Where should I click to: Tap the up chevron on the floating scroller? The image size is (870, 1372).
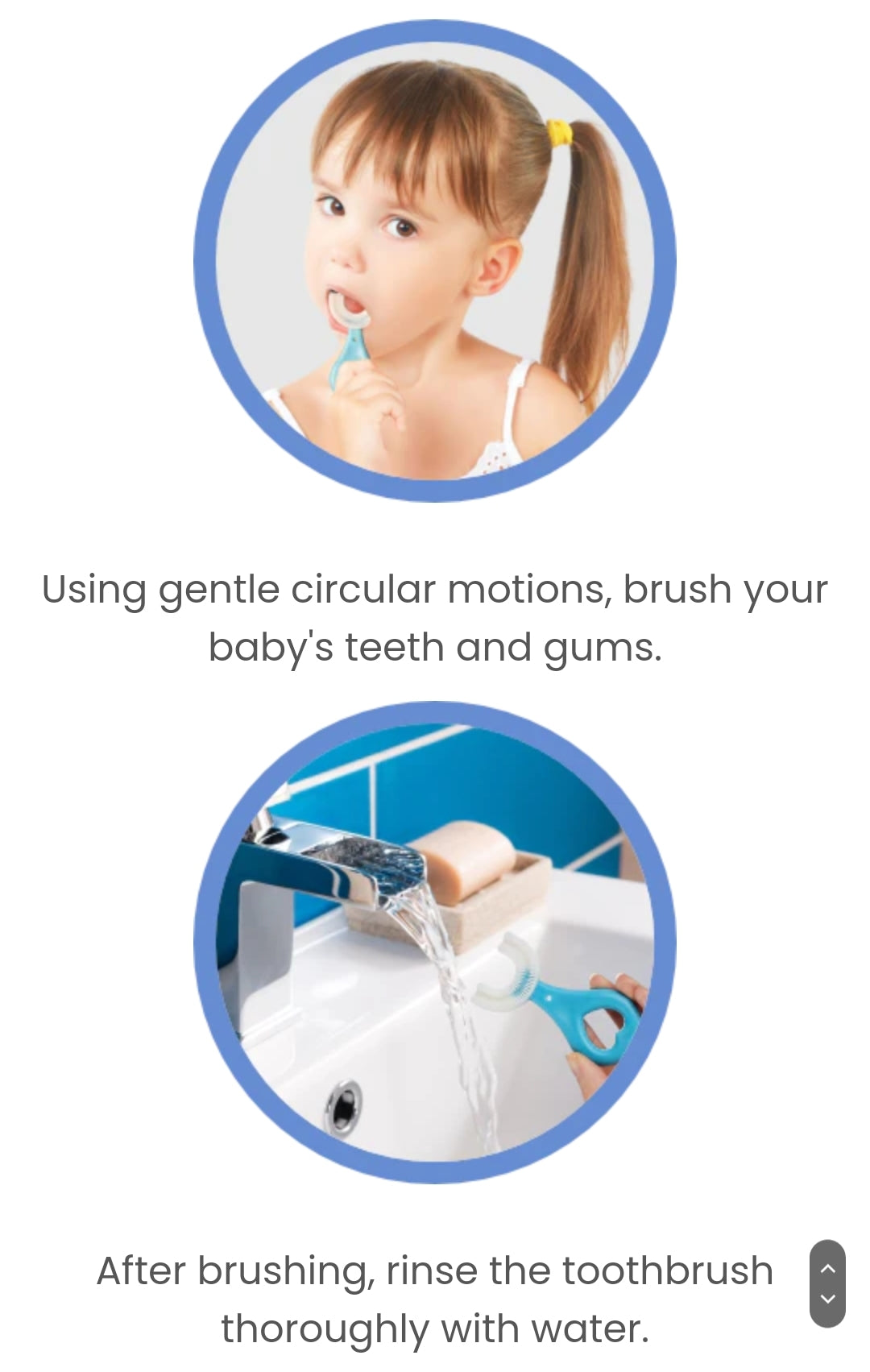click(x=827, y=1268)
